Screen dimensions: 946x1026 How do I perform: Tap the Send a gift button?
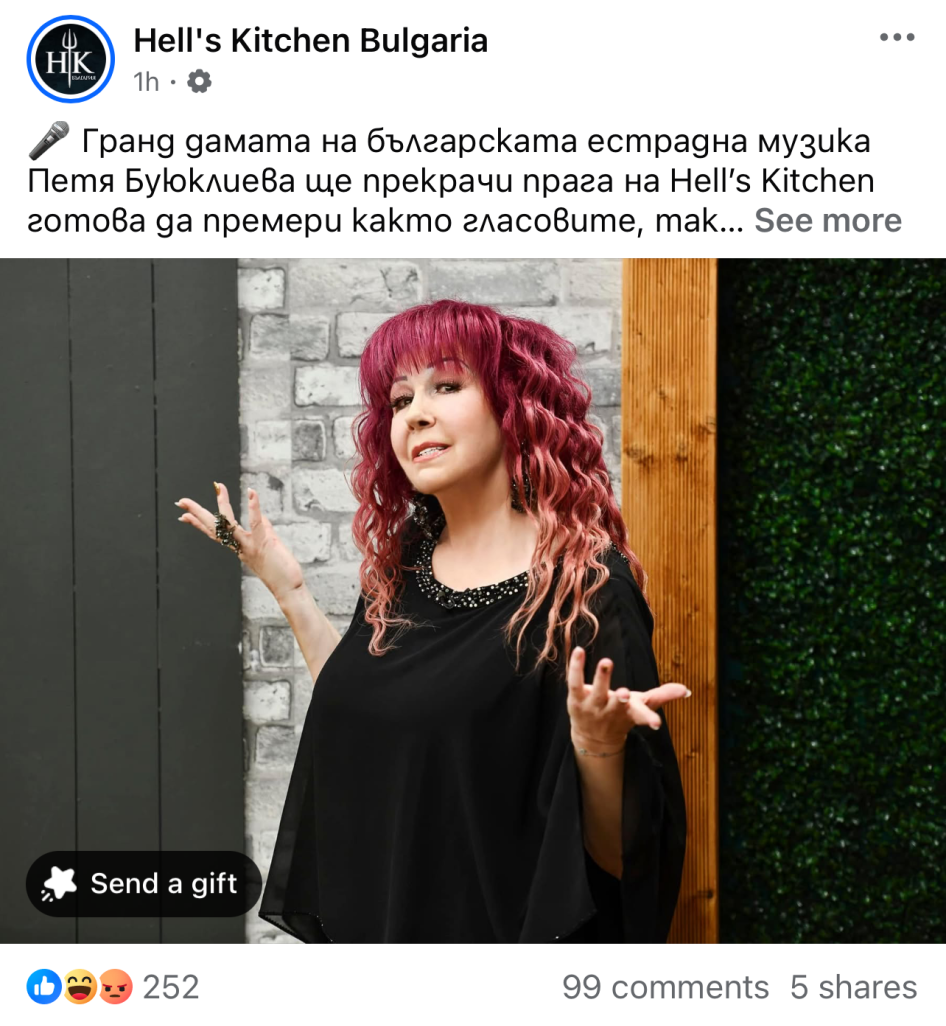click(x=143, y=884)
